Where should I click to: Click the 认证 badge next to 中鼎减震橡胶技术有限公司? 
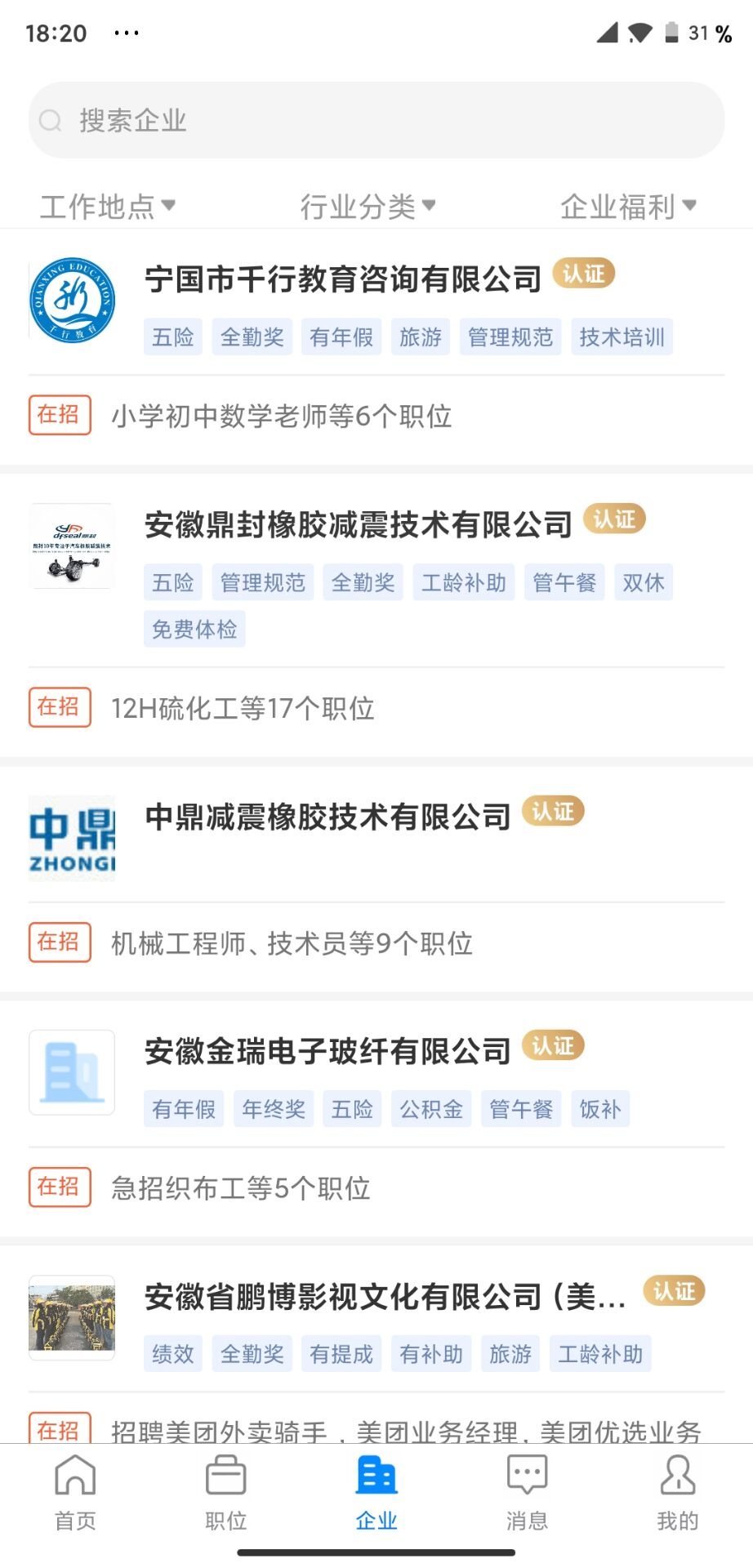[553, 811]
